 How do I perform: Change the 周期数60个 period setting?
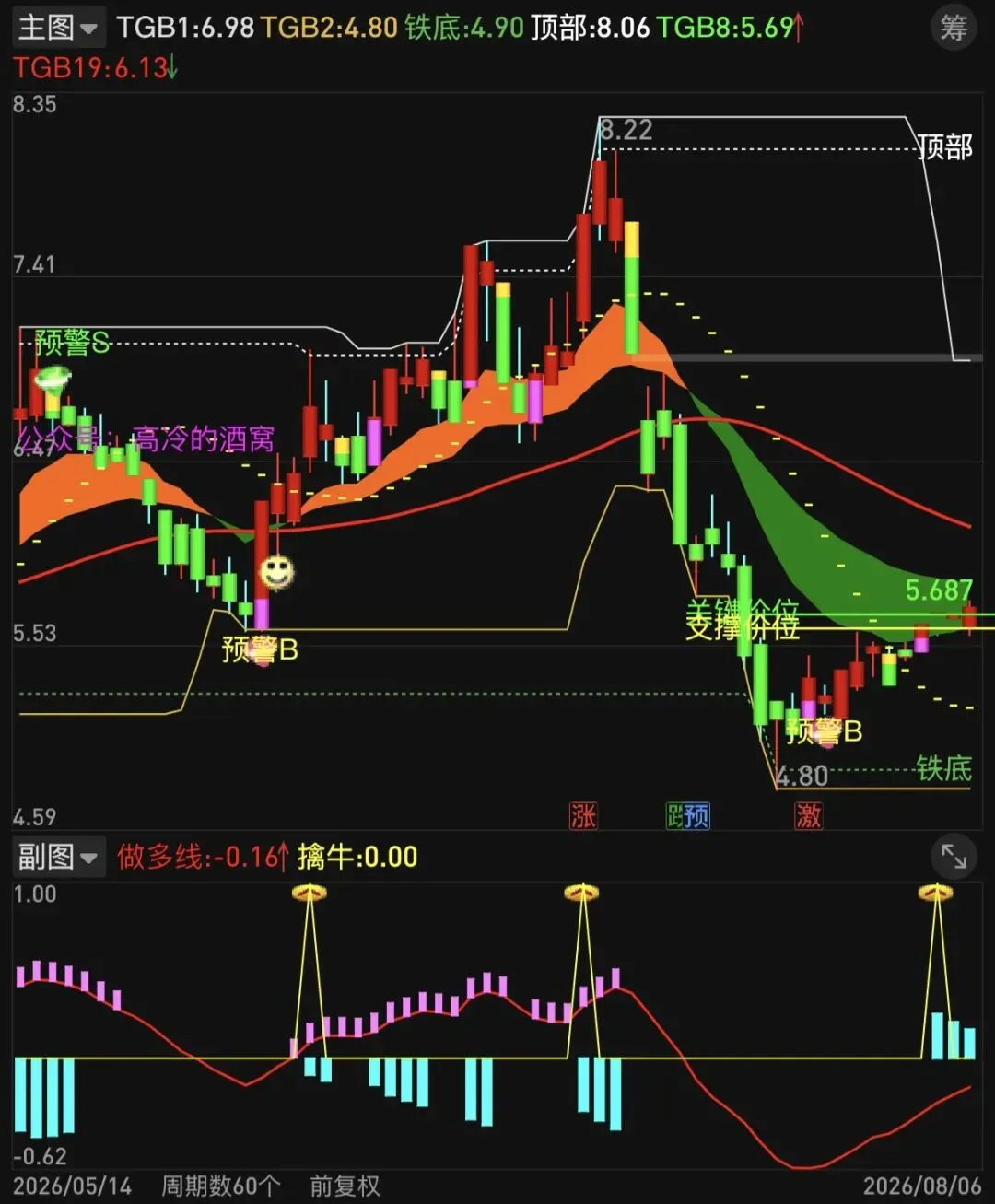[221, 1186]
